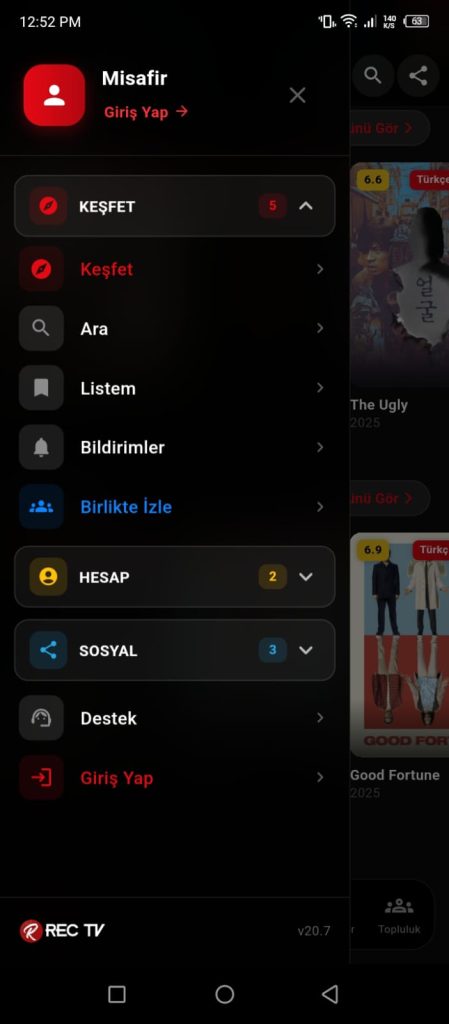Open Ara search menu item
The width and height of the screenshot is (449, 1024).
175,328
